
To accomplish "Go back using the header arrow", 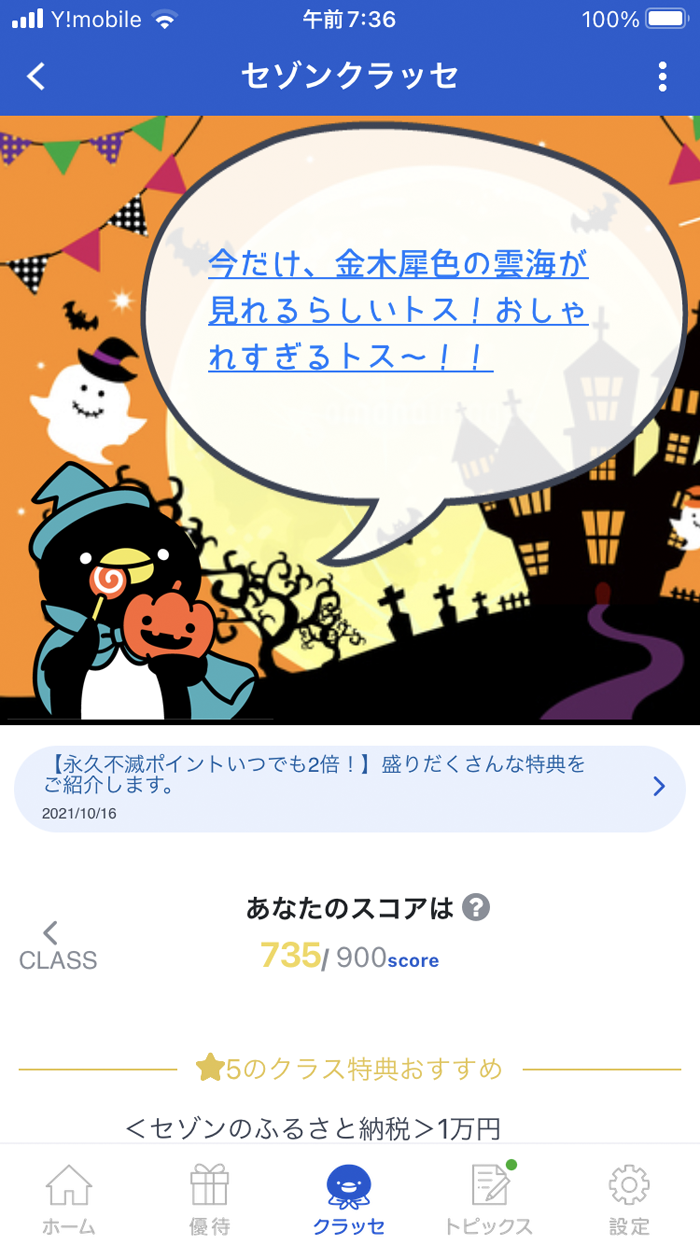I will click(37, 77).
